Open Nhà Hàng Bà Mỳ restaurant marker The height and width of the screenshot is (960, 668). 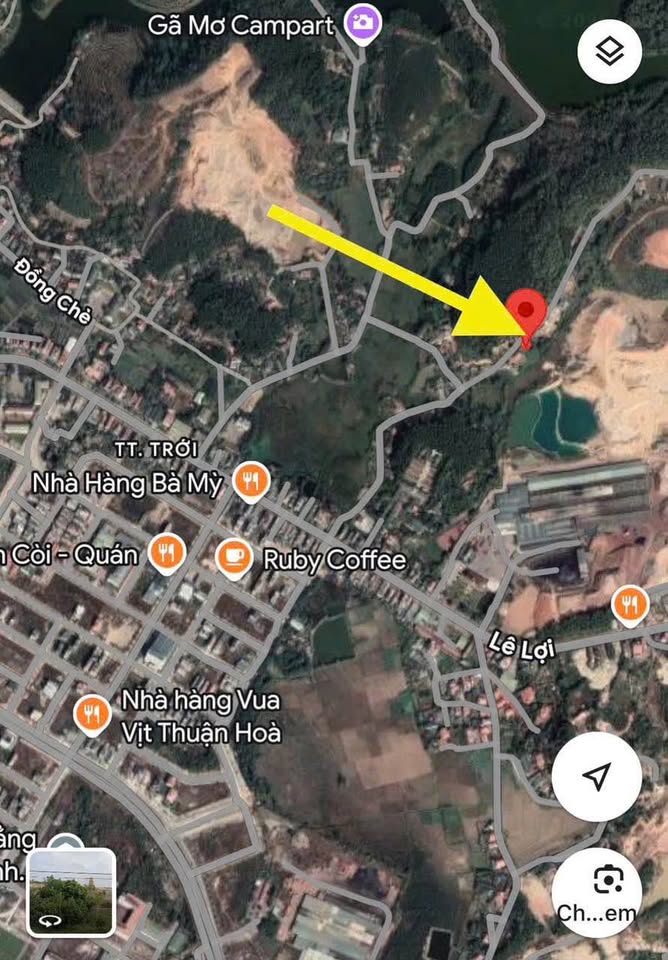250,482
